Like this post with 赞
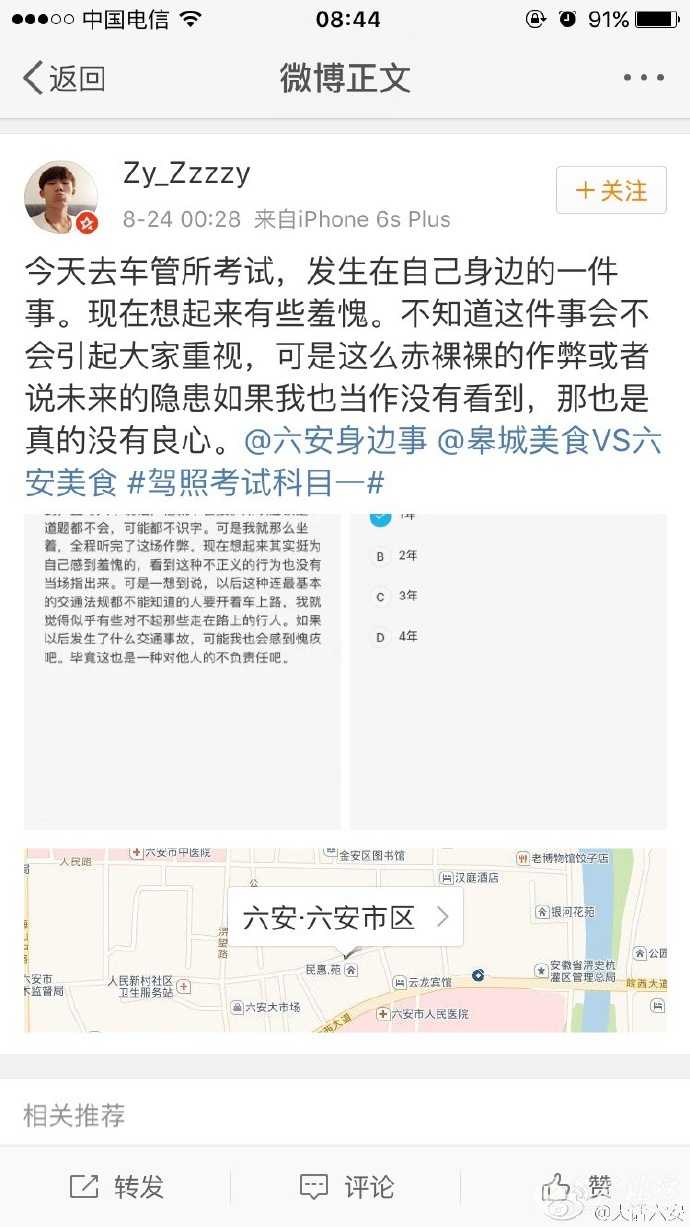 pyautogui.click(x=577, y=1187)
